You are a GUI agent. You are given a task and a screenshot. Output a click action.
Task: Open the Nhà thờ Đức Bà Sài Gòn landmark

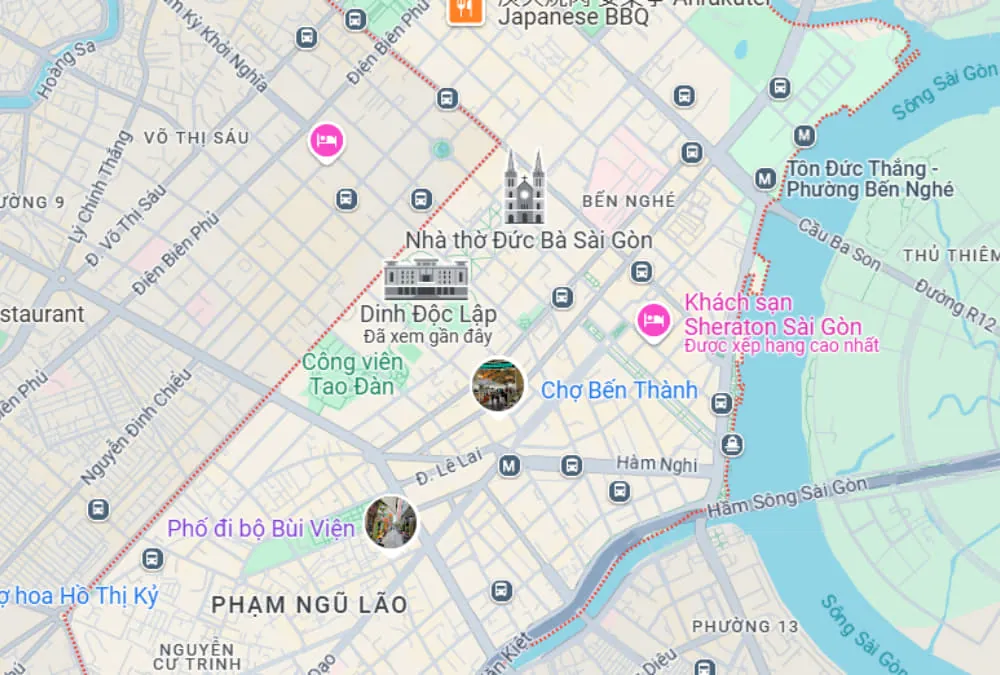coord(524,188)
